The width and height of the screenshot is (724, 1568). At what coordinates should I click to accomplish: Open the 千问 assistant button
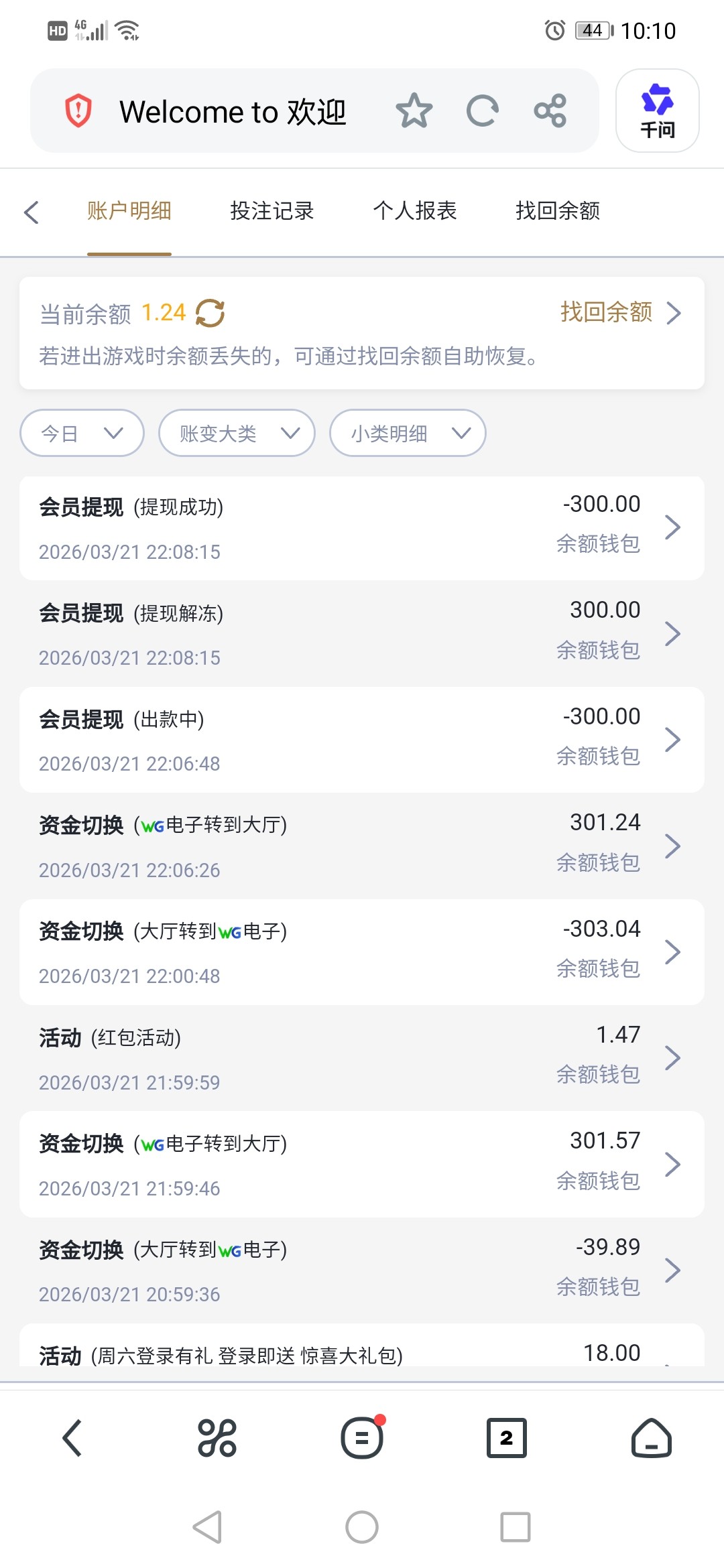tap(657, 111)
